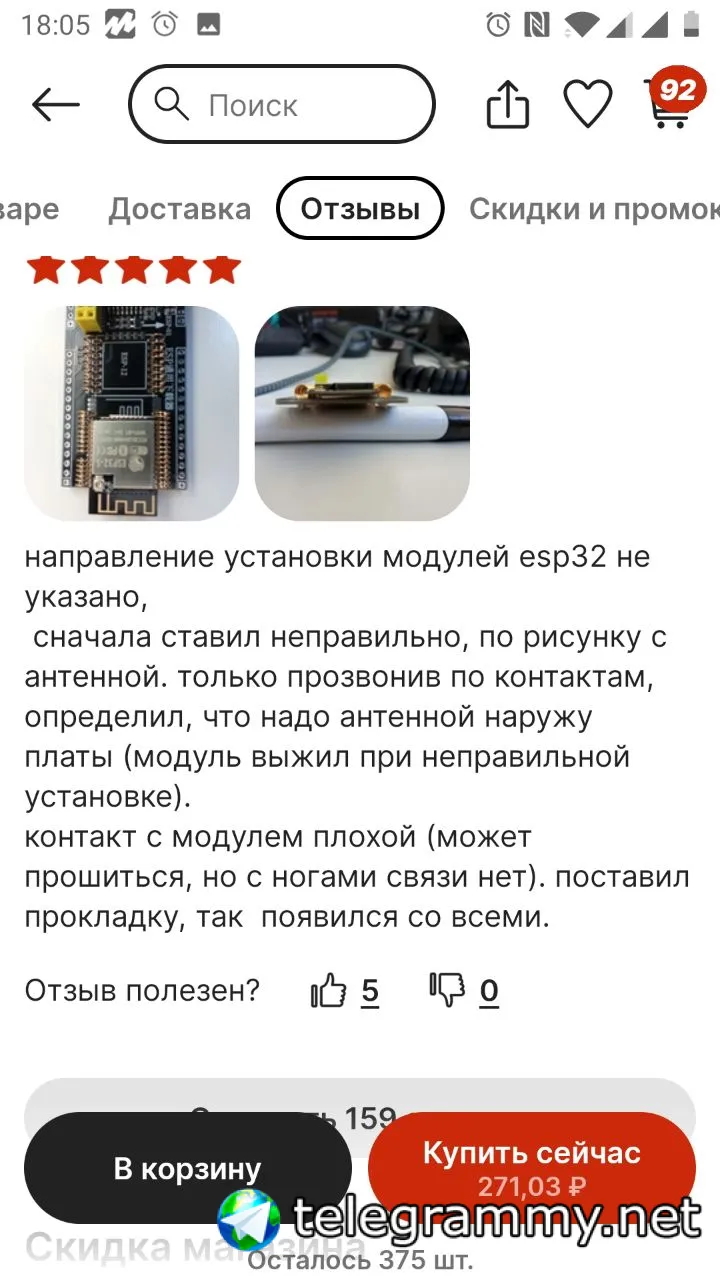720x1280 pixels.
Task: Switch to Скидки и промокоды tab
Action: (x=594, y=209)
